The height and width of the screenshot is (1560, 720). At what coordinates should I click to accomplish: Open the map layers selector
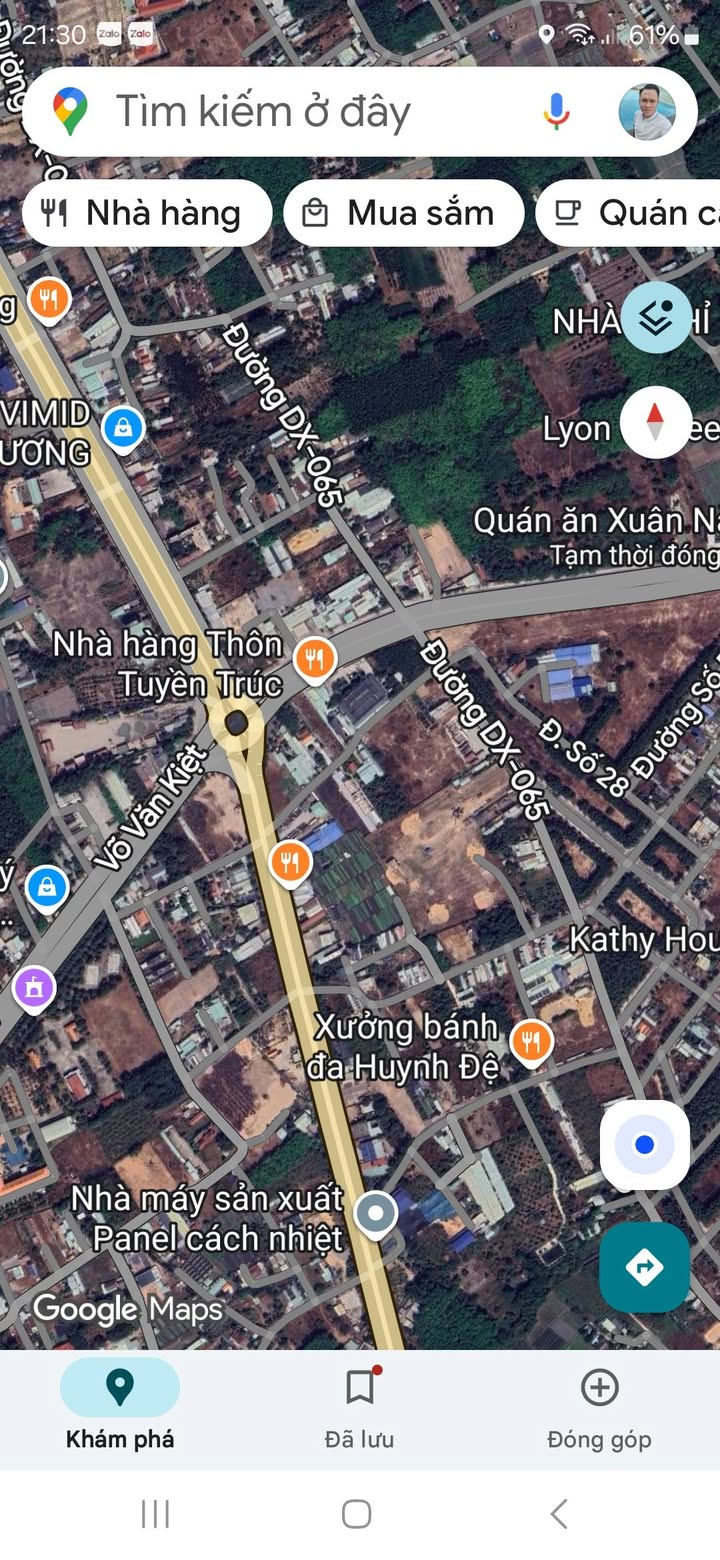pos(656,318)
